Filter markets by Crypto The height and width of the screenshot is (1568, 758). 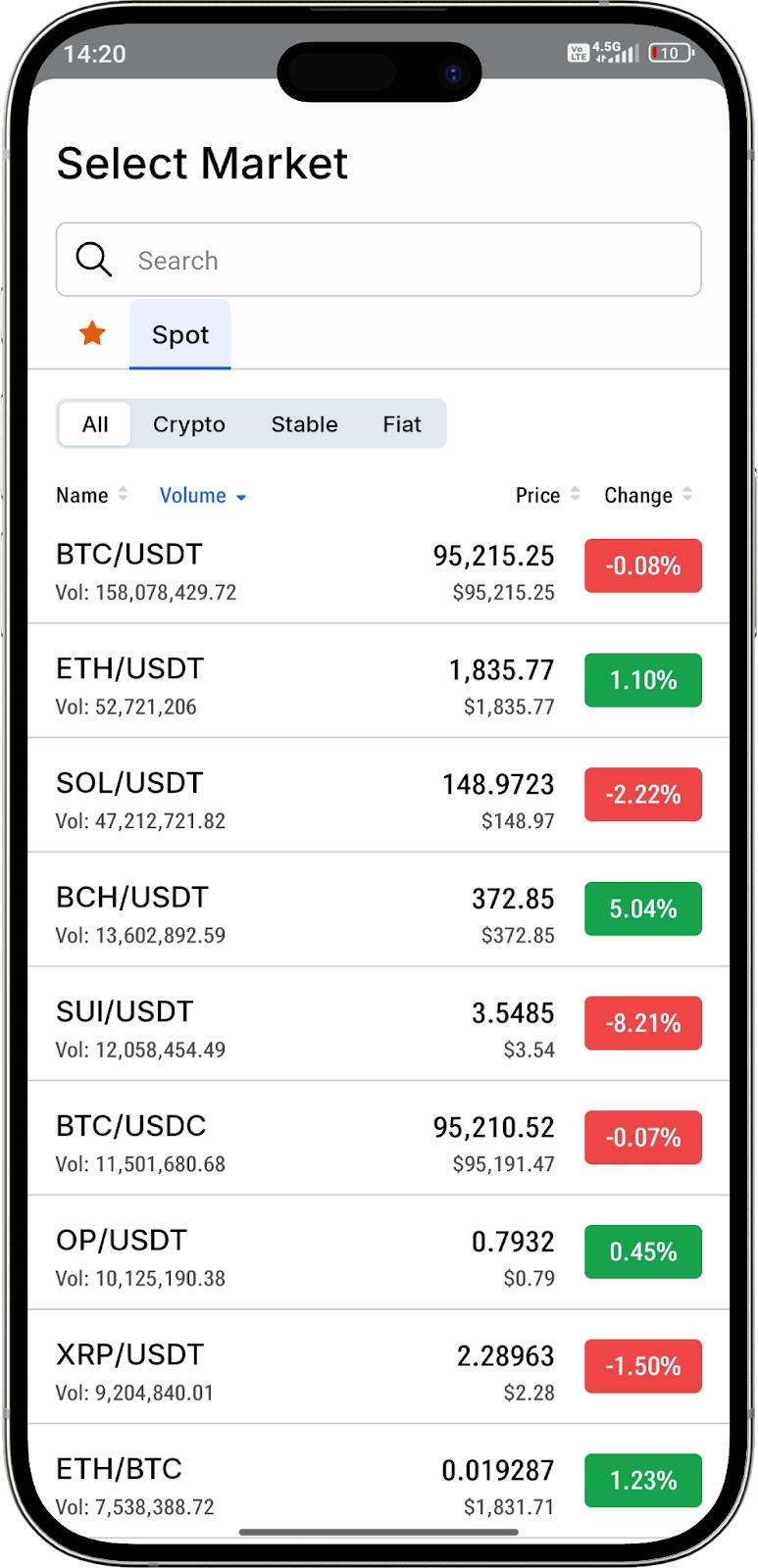click(x=189, y=424)
